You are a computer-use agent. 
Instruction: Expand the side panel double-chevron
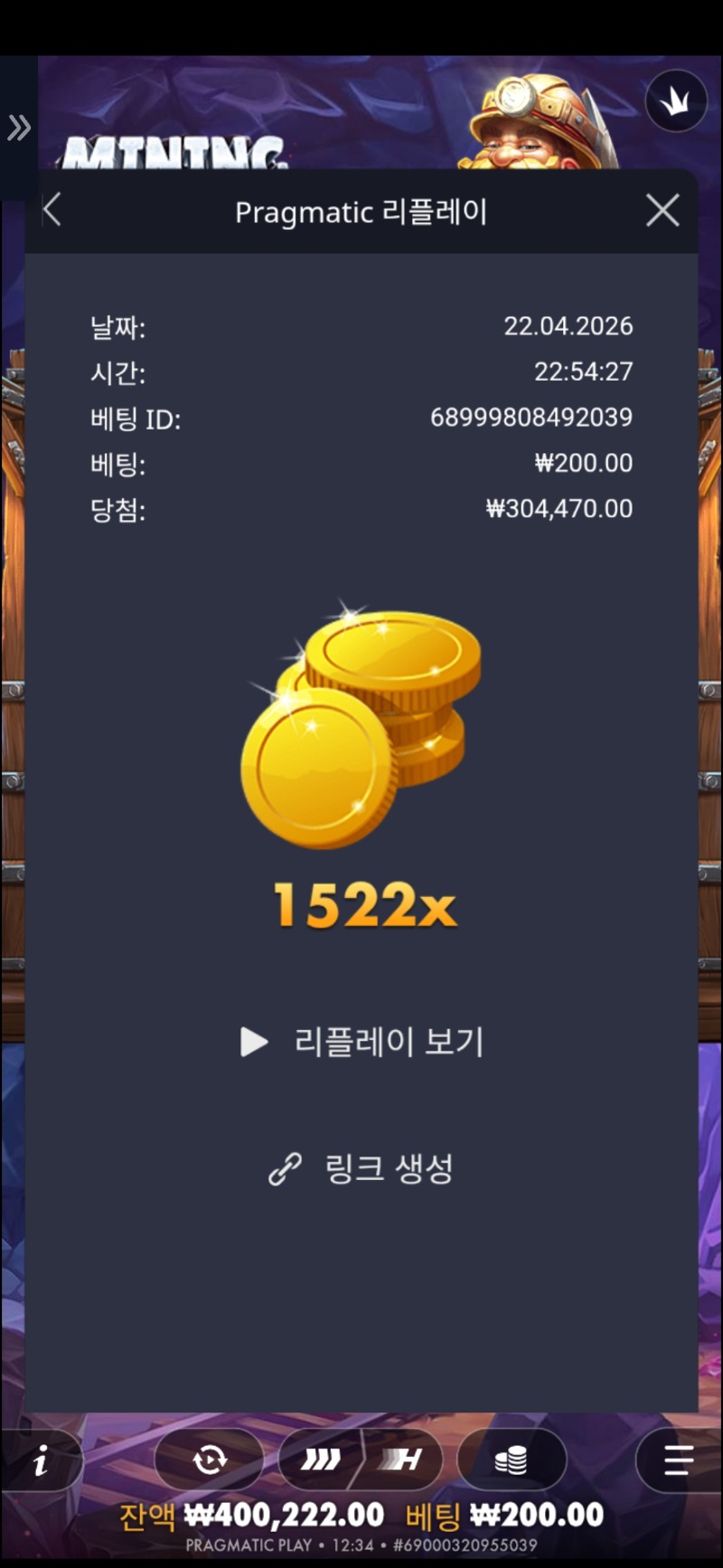(18, 128)
